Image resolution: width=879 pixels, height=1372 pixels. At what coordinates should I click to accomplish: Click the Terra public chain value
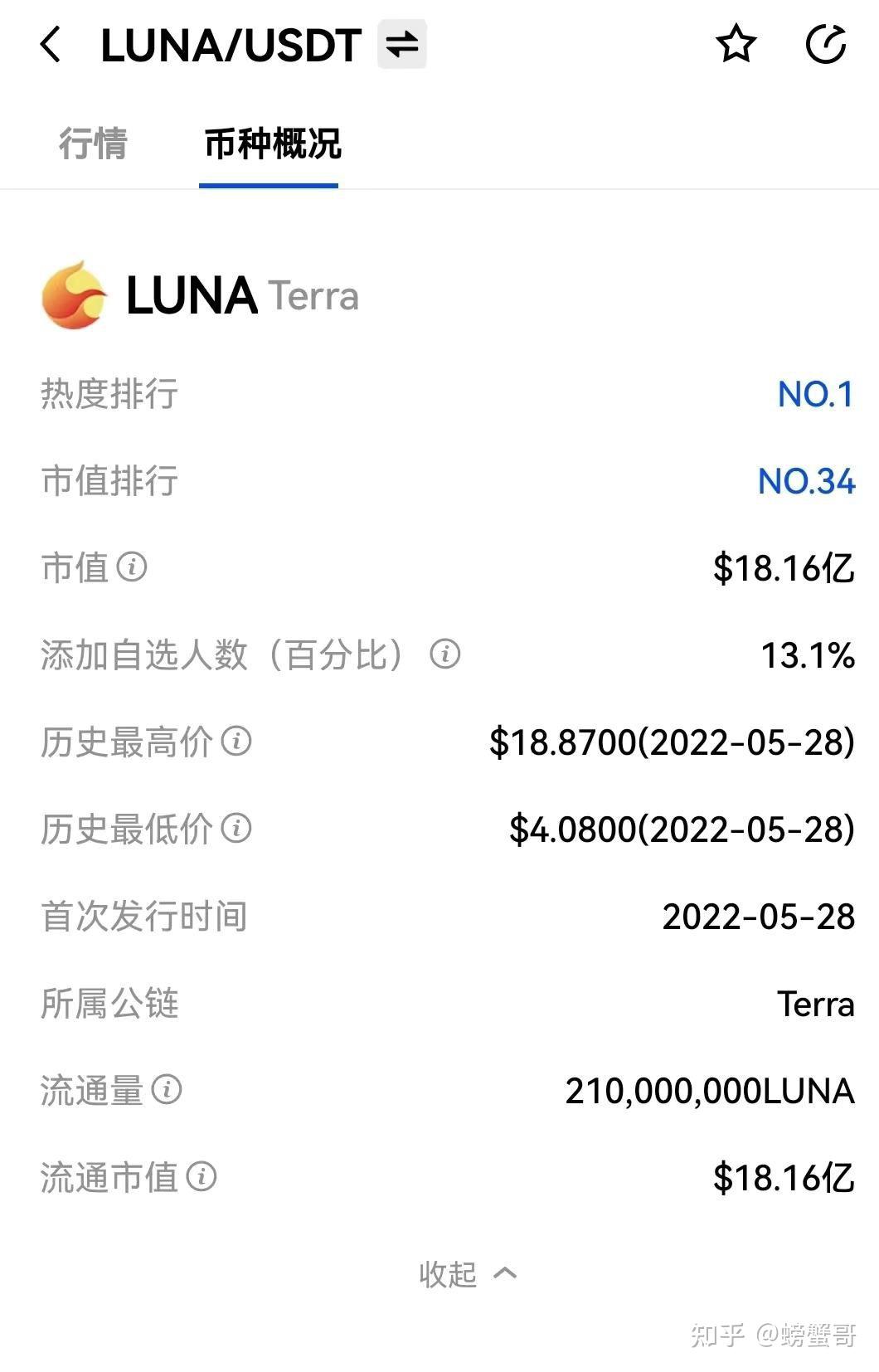click(817, 1005)
